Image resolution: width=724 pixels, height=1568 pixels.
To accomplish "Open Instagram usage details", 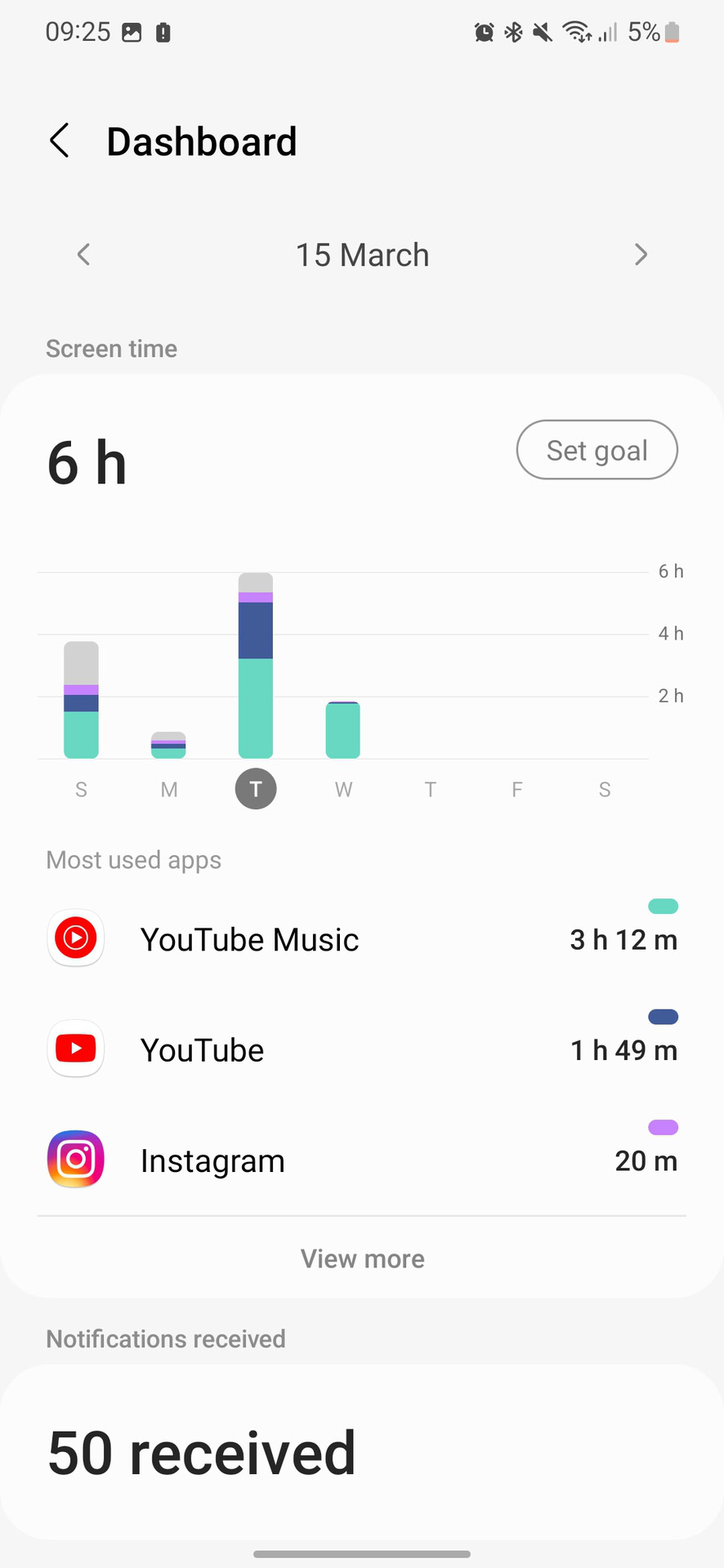I will pyautogui.click(x=362, y=1160).
